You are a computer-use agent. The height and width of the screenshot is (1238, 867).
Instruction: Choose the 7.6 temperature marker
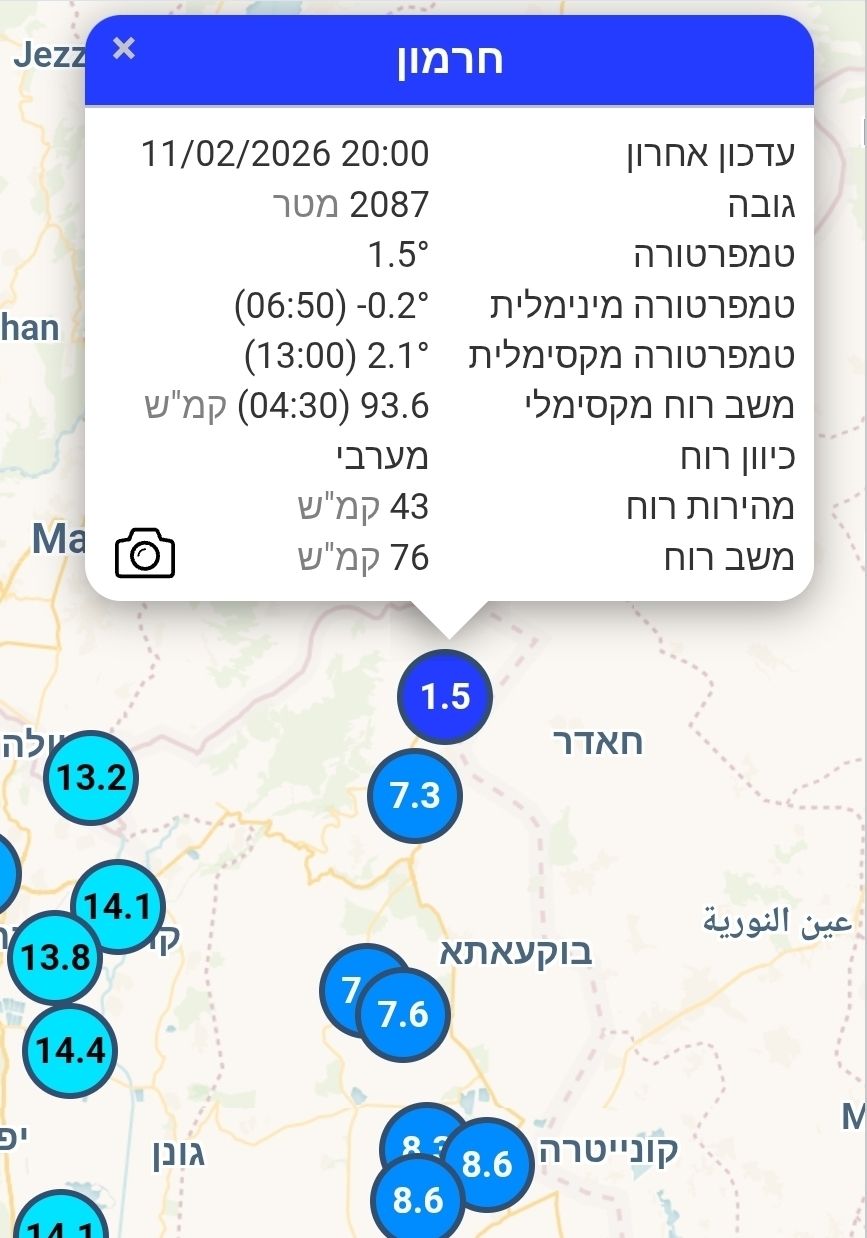coord(405,1016)
